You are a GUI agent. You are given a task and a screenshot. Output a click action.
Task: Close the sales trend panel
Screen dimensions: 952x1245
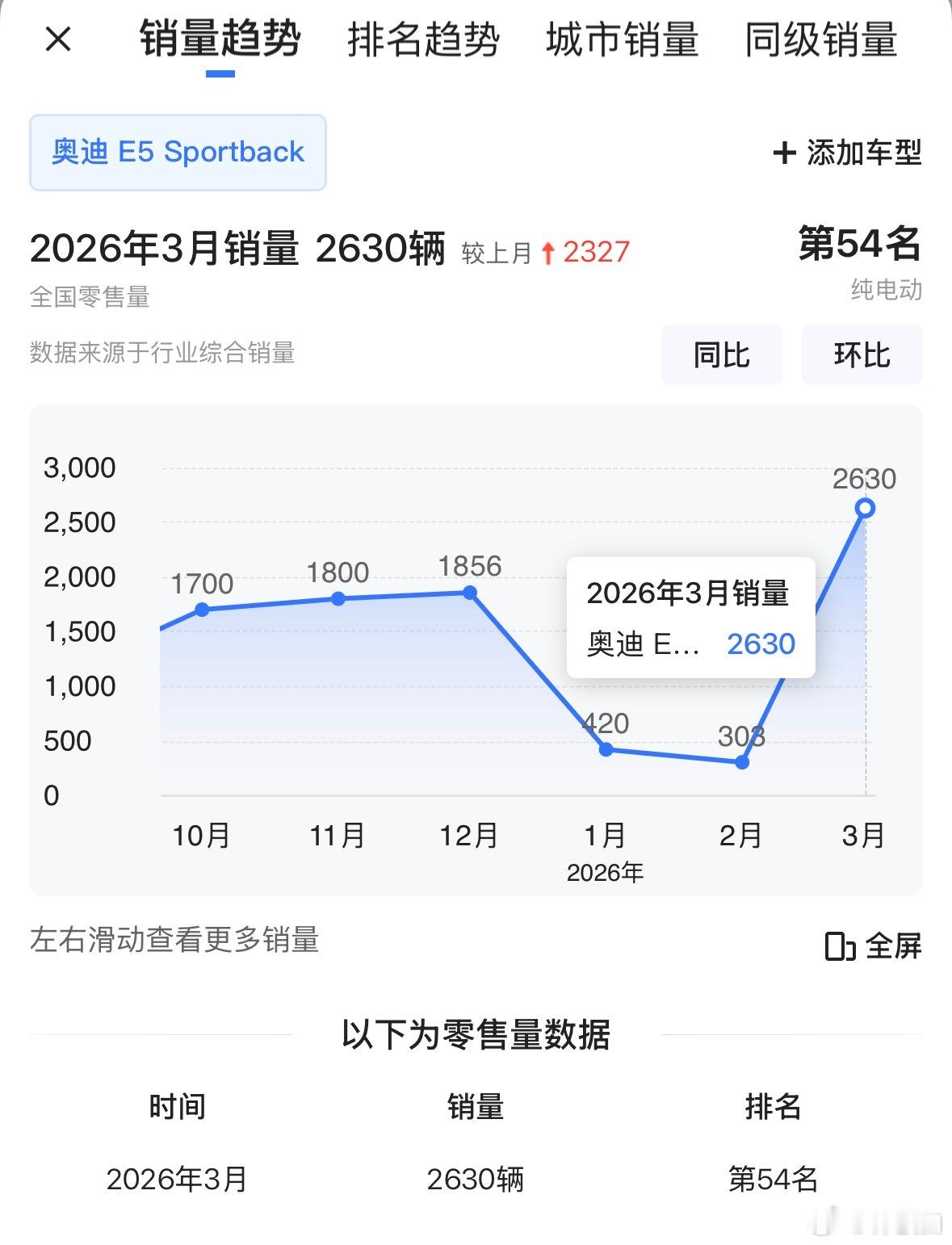click(57, 40)
